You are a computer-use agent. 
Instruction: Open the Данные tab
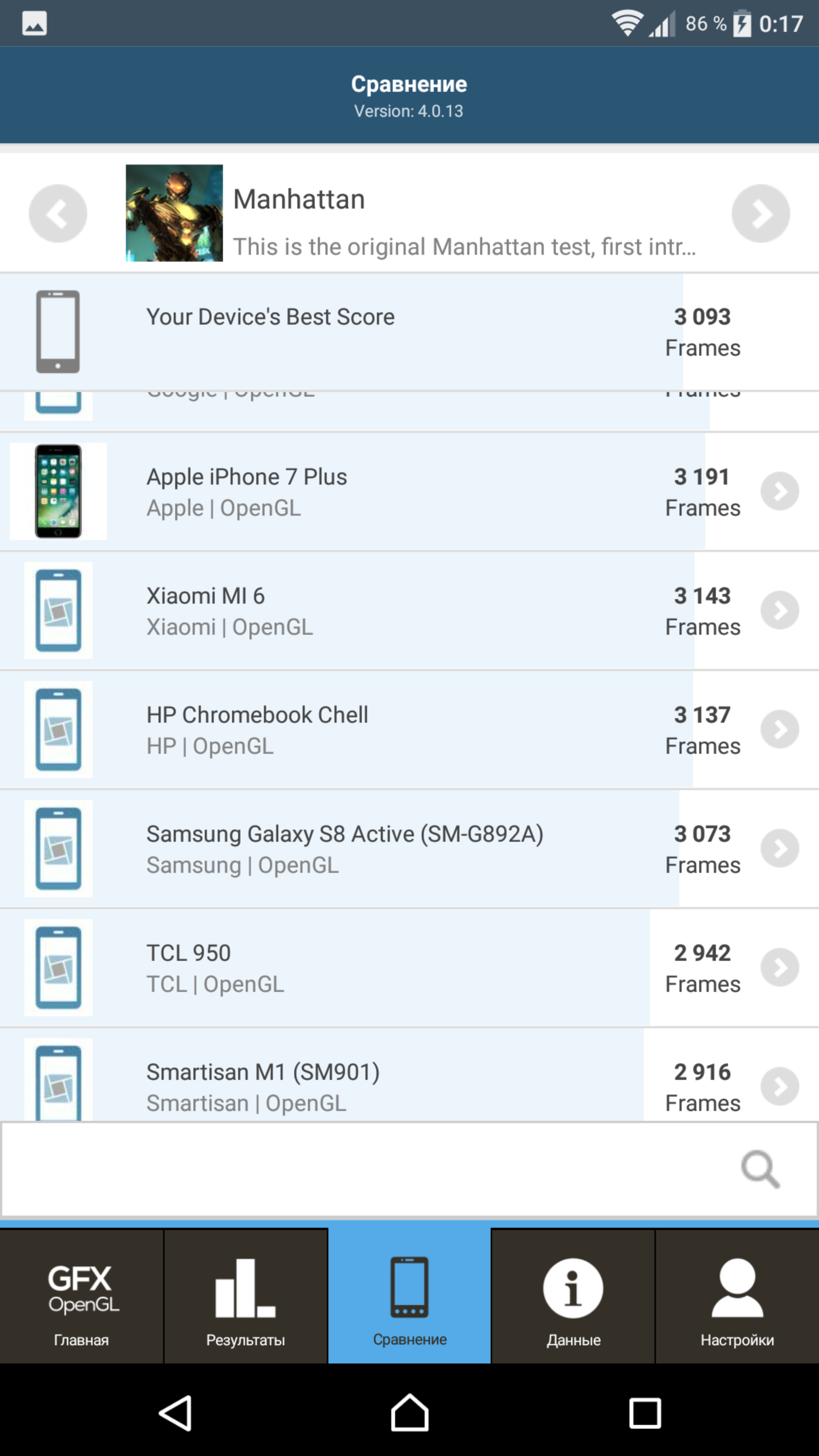tap(573, 1296)
